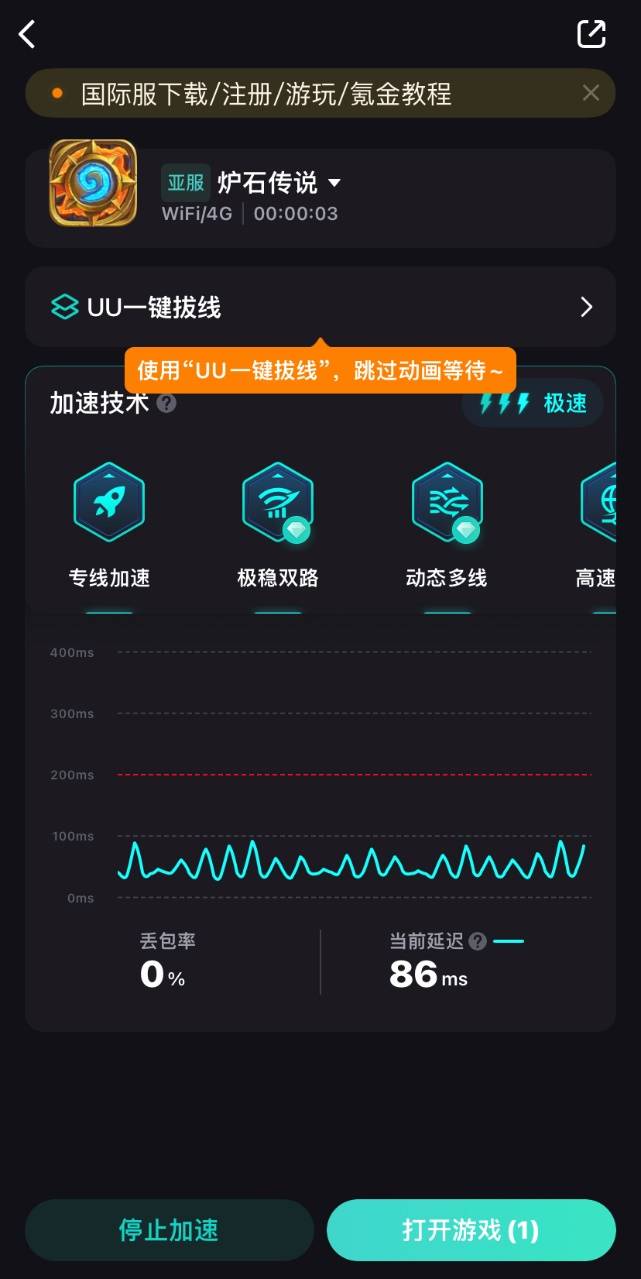Go back using the top-left arrow
This screenshot has height=1279, width=641.
coord(28,34)
